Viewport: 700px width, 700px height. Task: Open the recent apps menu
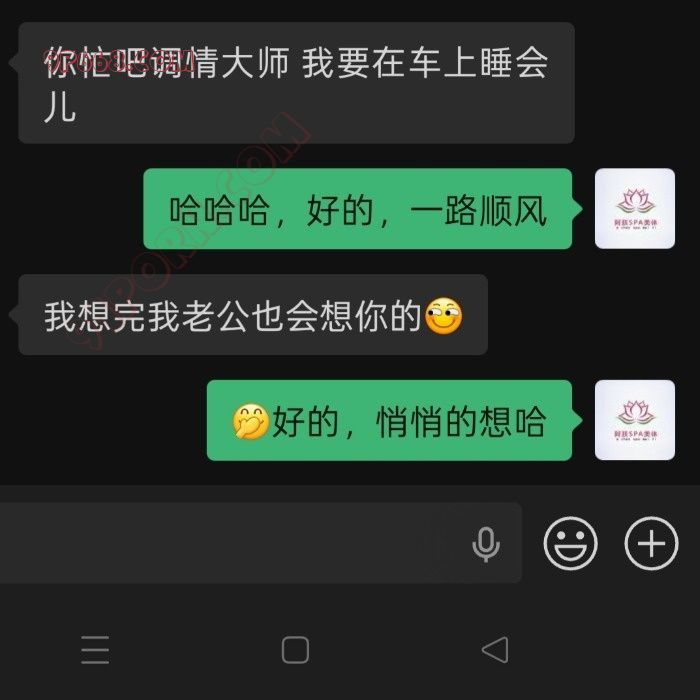click(95, 650)
